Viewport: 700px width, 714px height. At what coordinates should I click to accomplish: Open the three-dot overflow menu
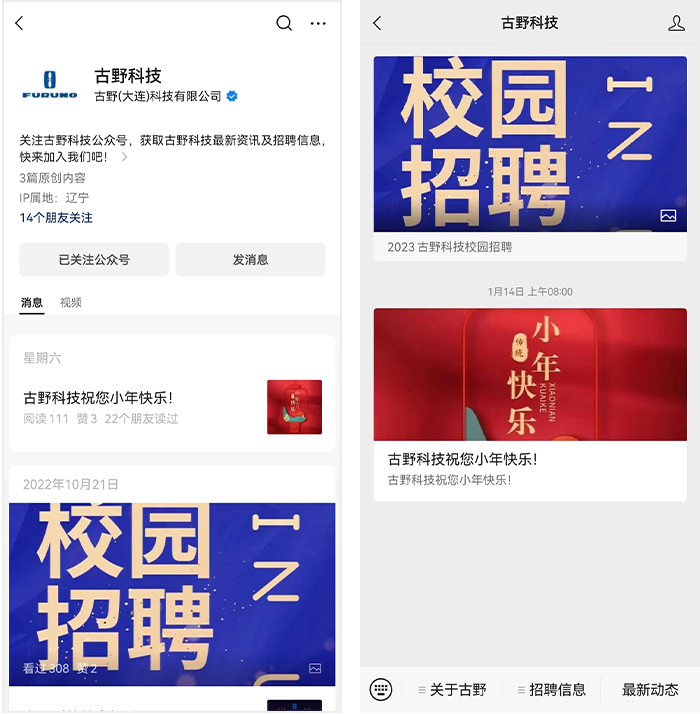coord(318,23)
